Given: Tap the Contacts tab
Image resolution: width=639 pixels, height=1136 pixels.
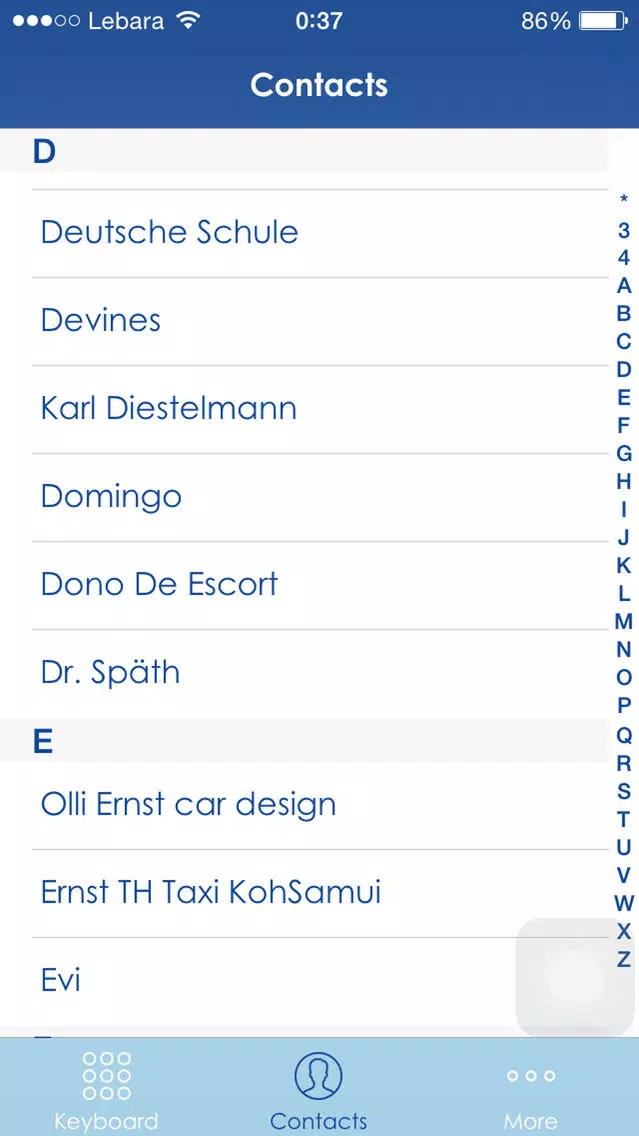Looking at the screenshot, I should (x=319, y=1088).
